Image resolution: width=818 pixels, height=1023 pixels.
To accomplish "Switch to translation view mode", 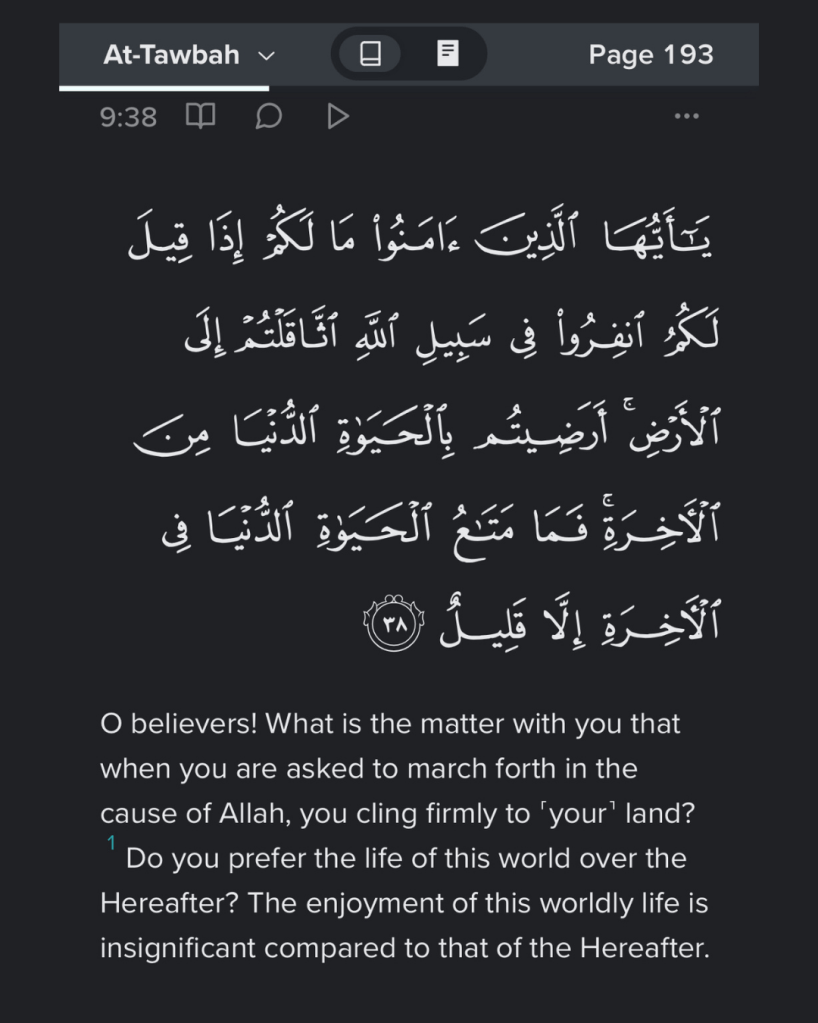I will click(x=370, y=54).
